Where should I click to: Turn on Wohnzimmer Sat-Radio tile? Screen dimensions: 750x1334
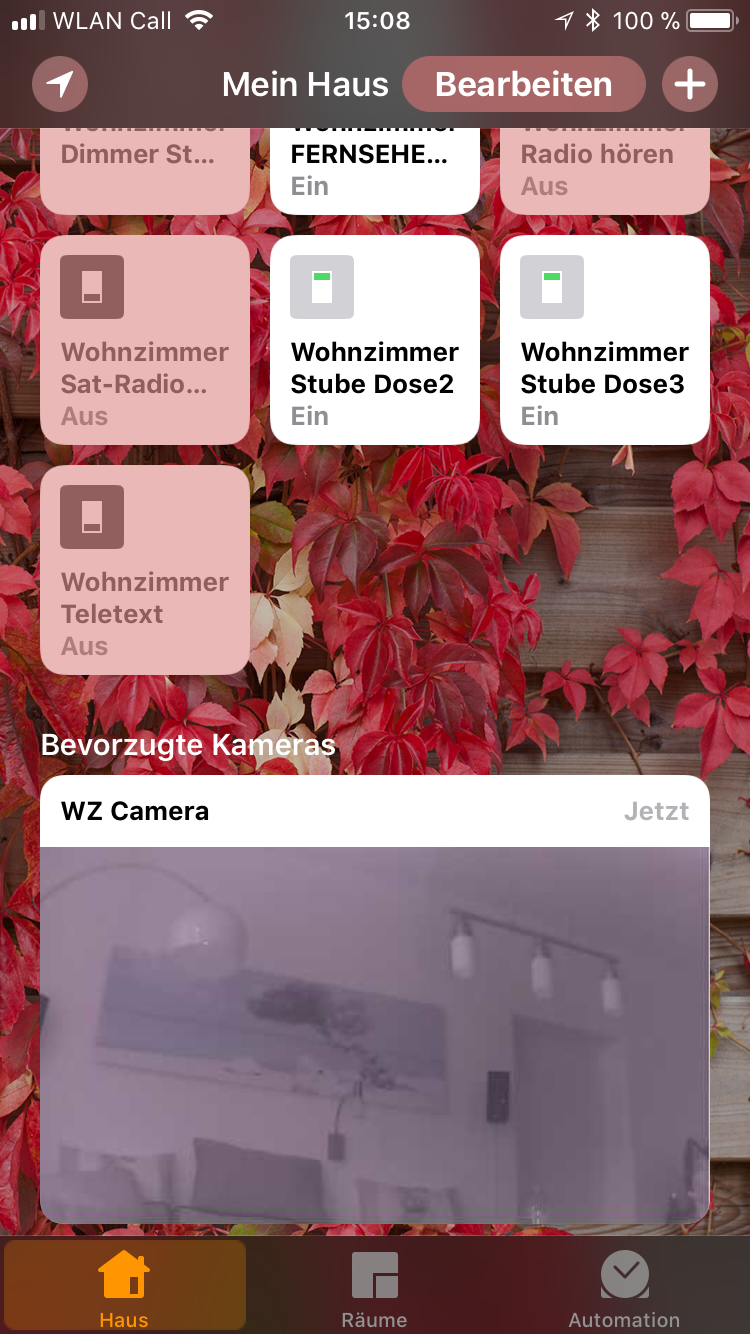point(144,340)
